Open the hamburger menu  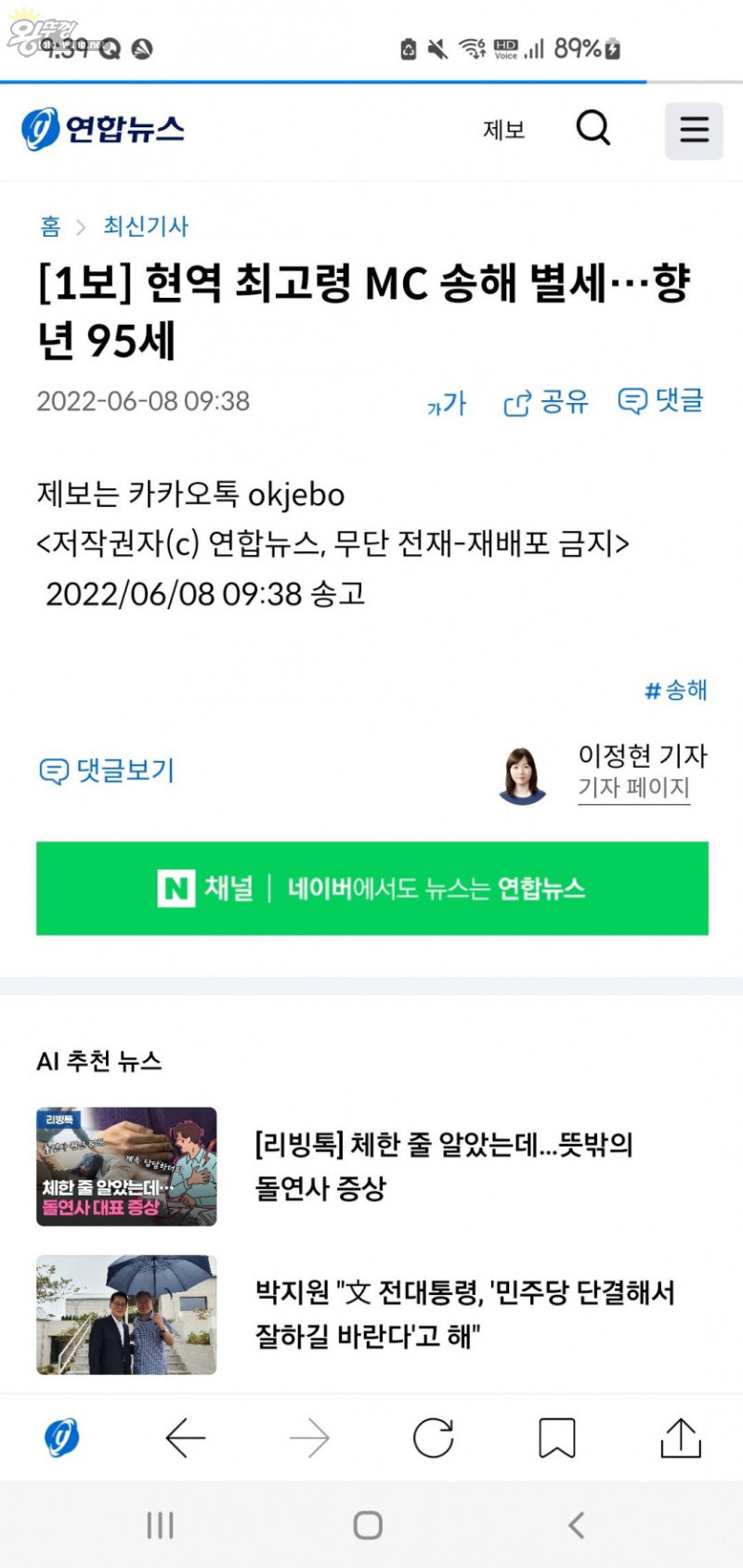(693, 130)
